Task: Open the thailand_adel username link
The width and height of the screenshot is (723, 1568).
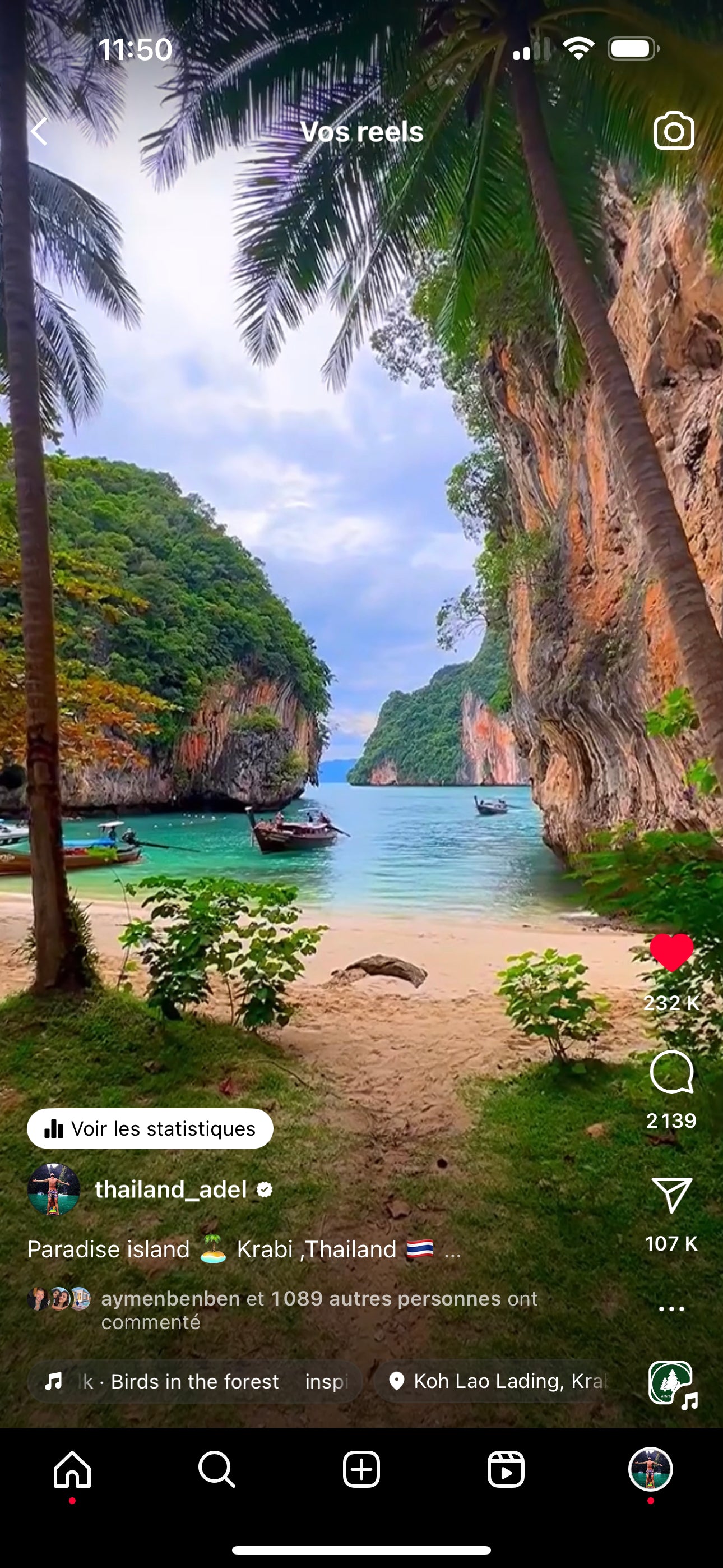Action: click(171, 1189)
